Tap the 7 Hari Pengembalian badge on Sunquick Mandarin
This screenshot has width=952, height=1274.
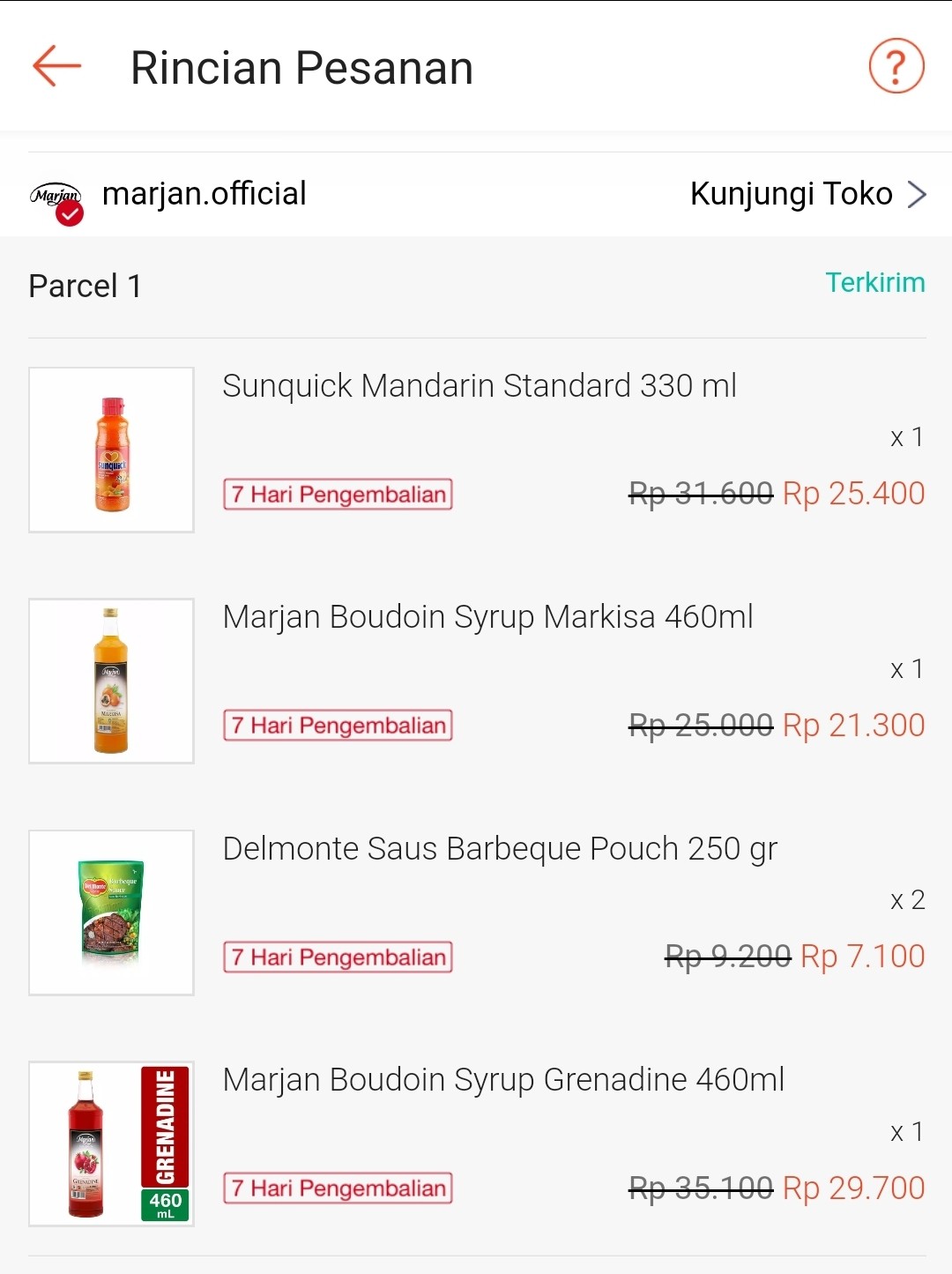click(338, 495)
